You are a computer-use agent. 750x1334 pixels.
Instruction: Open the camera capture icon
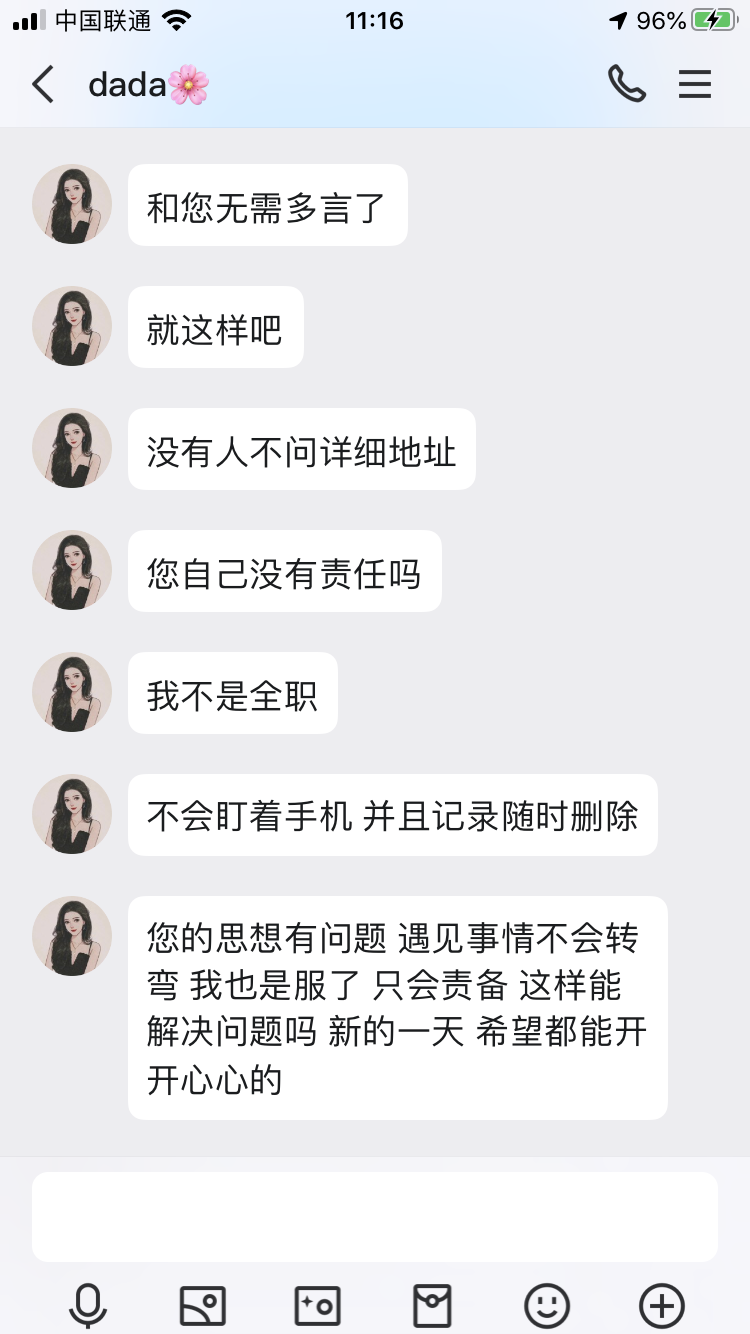point(318,1305)
